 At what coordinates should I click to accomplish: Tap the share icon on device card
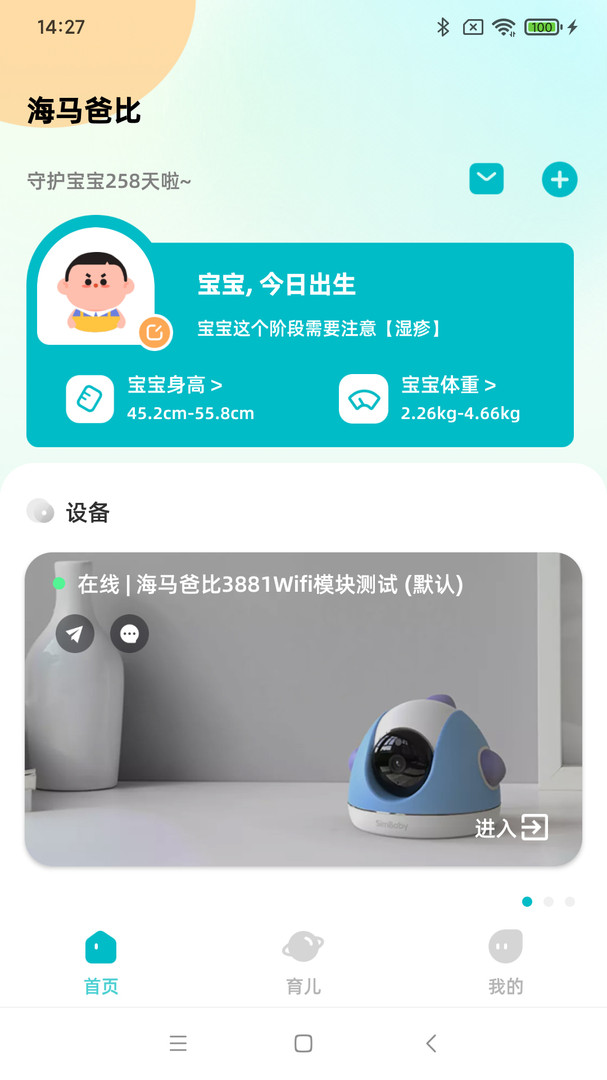pos(75,633)
